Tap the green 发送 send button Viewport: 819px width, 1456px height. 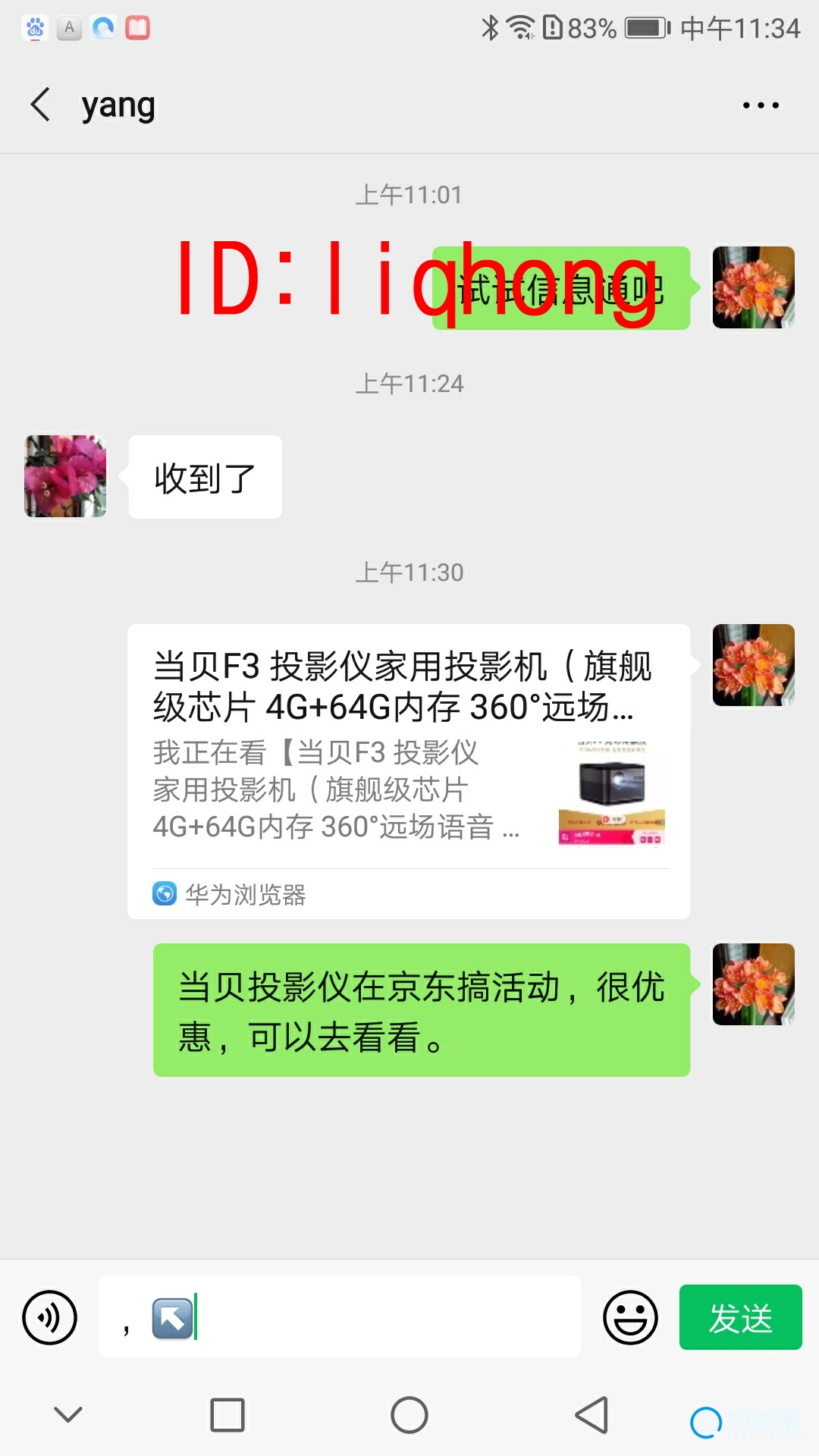pyautogui.click(x=740, y=1317)
